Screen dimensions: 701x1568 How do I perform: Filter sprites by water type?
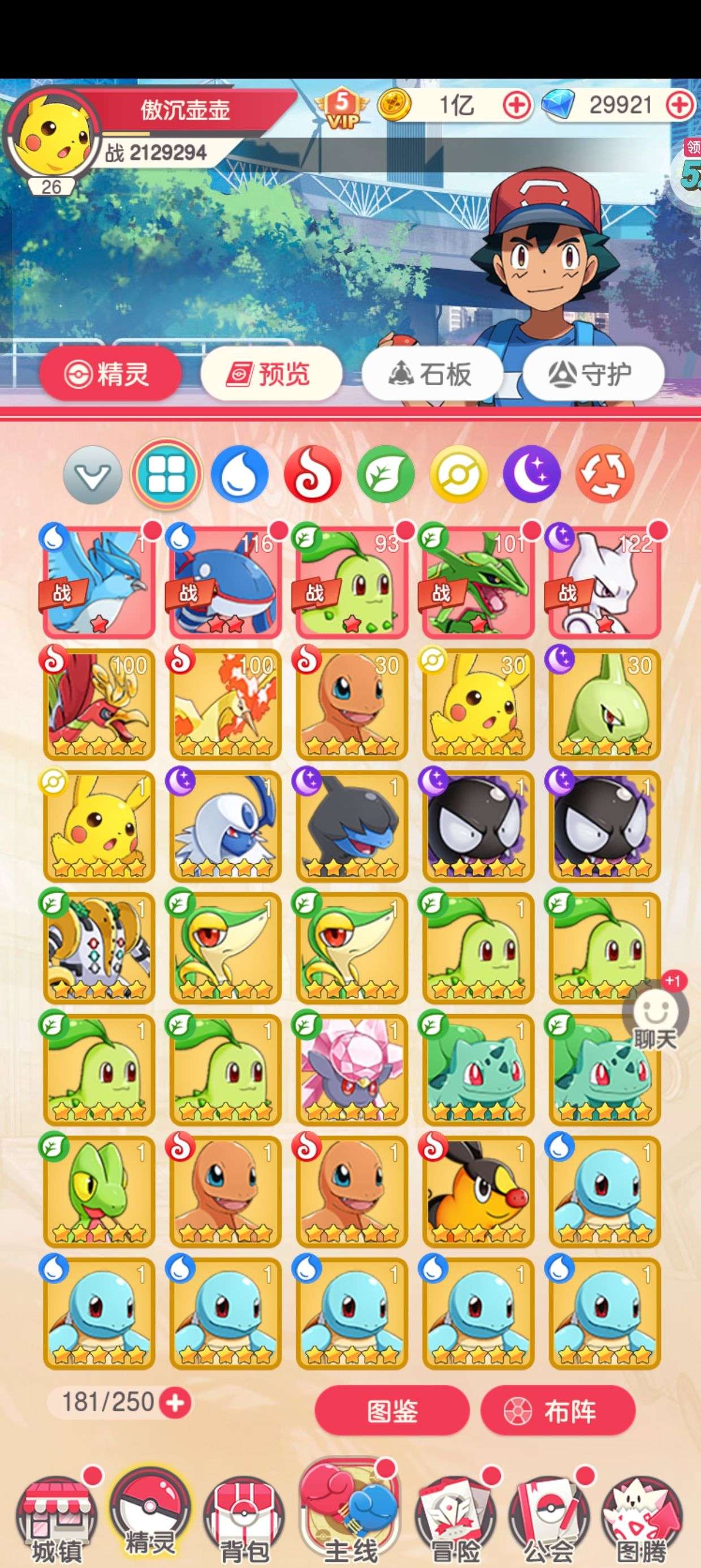tap(240, 474)
